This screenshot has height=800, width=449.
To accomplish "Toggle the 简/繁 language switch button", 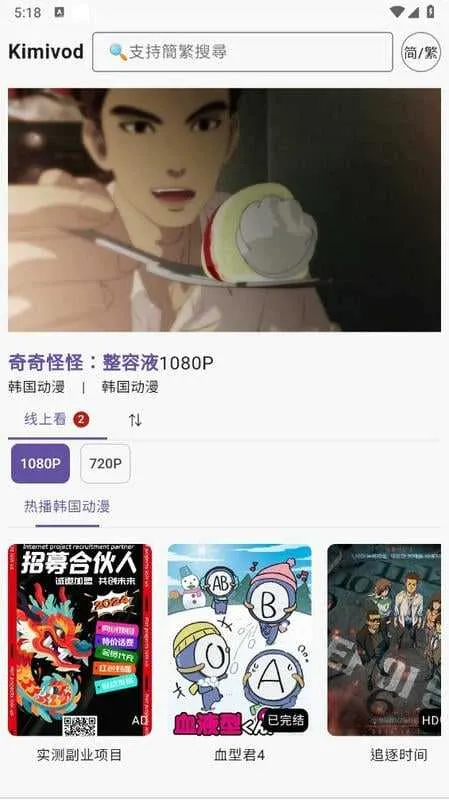I will pyautogui.click(x=421, y=52).
